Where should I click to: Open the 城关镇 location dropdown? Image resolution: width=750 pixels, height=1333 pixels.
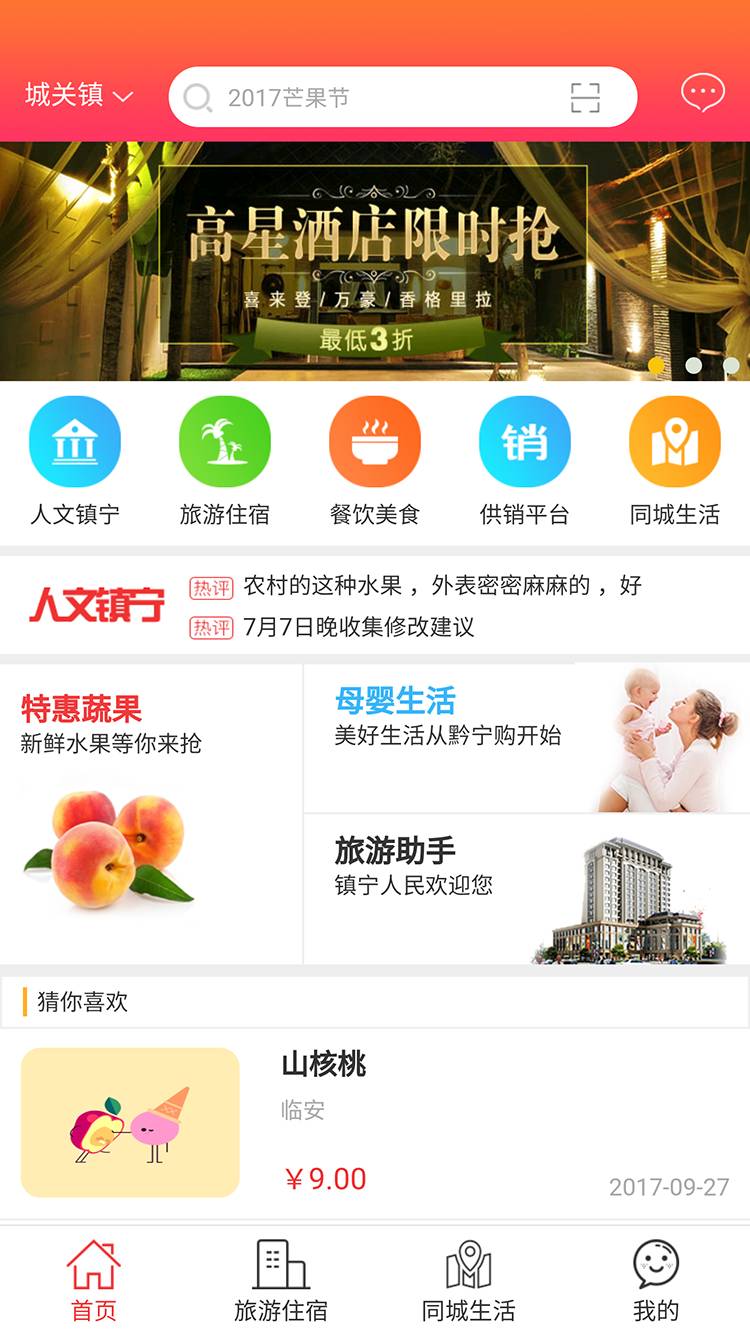[79, 96]
